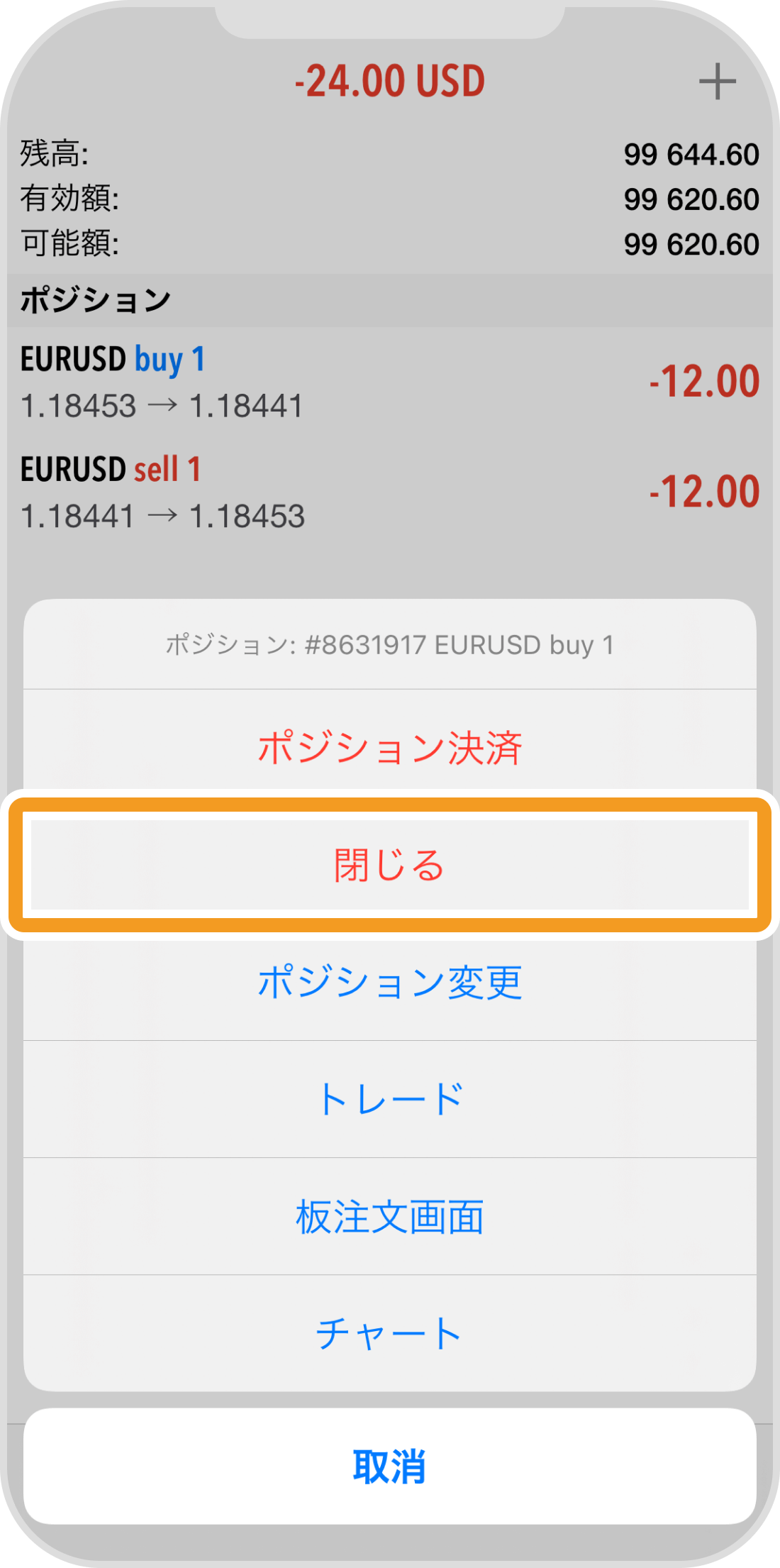The width and height of the screenshot is (780, 1568).
Task: Open チャート for EURUSD
Action: pos(390,1332)
